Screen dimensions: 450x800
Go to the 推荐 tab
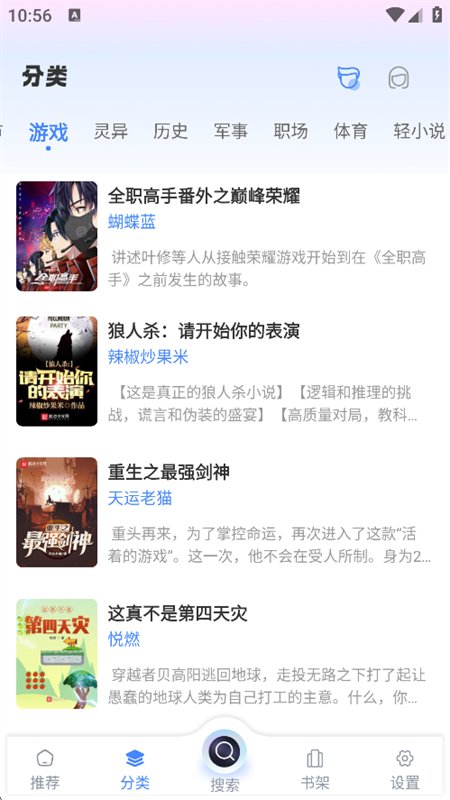tap(45, 770)
